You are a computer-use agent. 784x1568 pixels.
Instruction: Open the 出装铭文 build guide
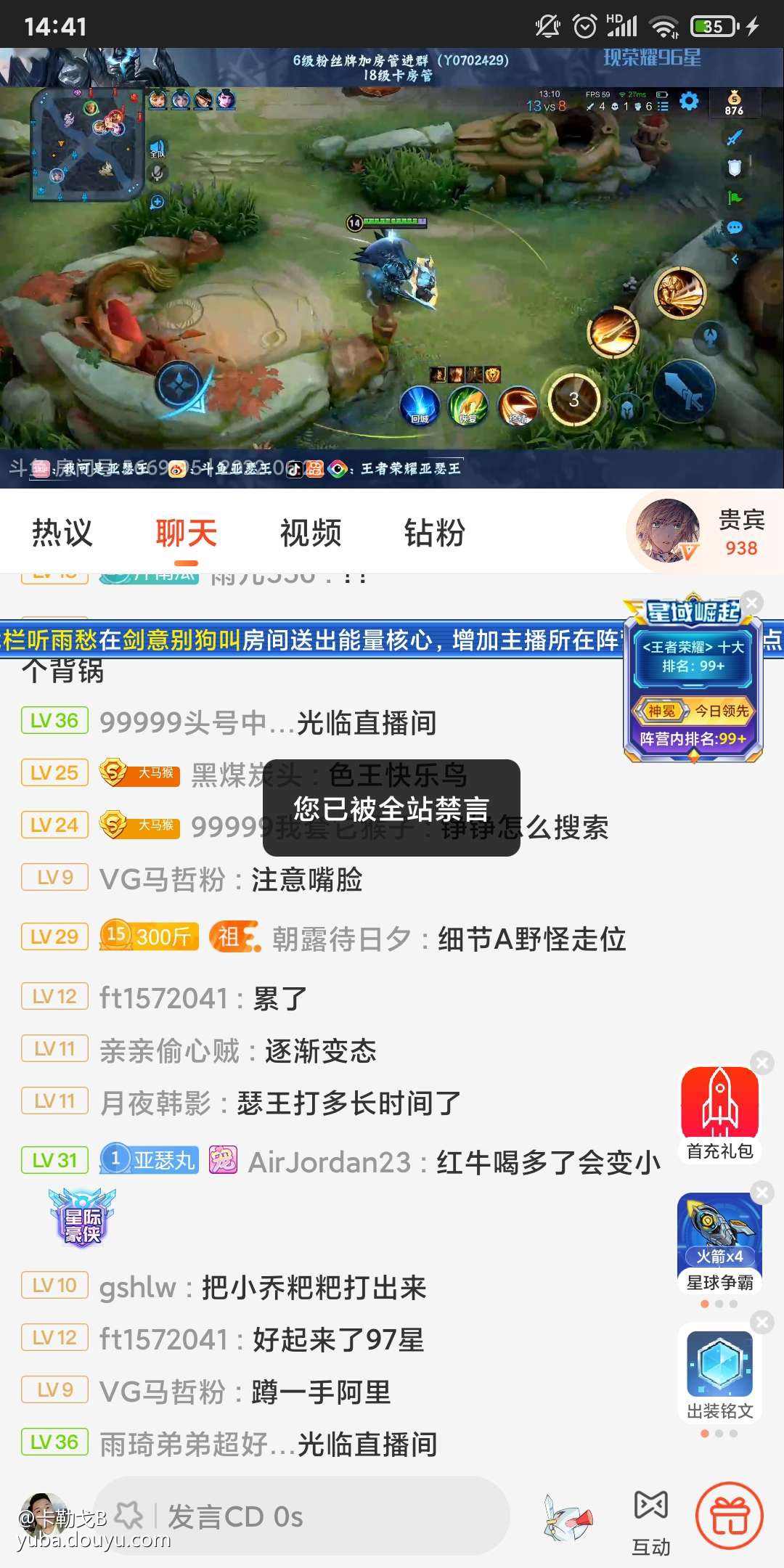tap(719, 1372)
